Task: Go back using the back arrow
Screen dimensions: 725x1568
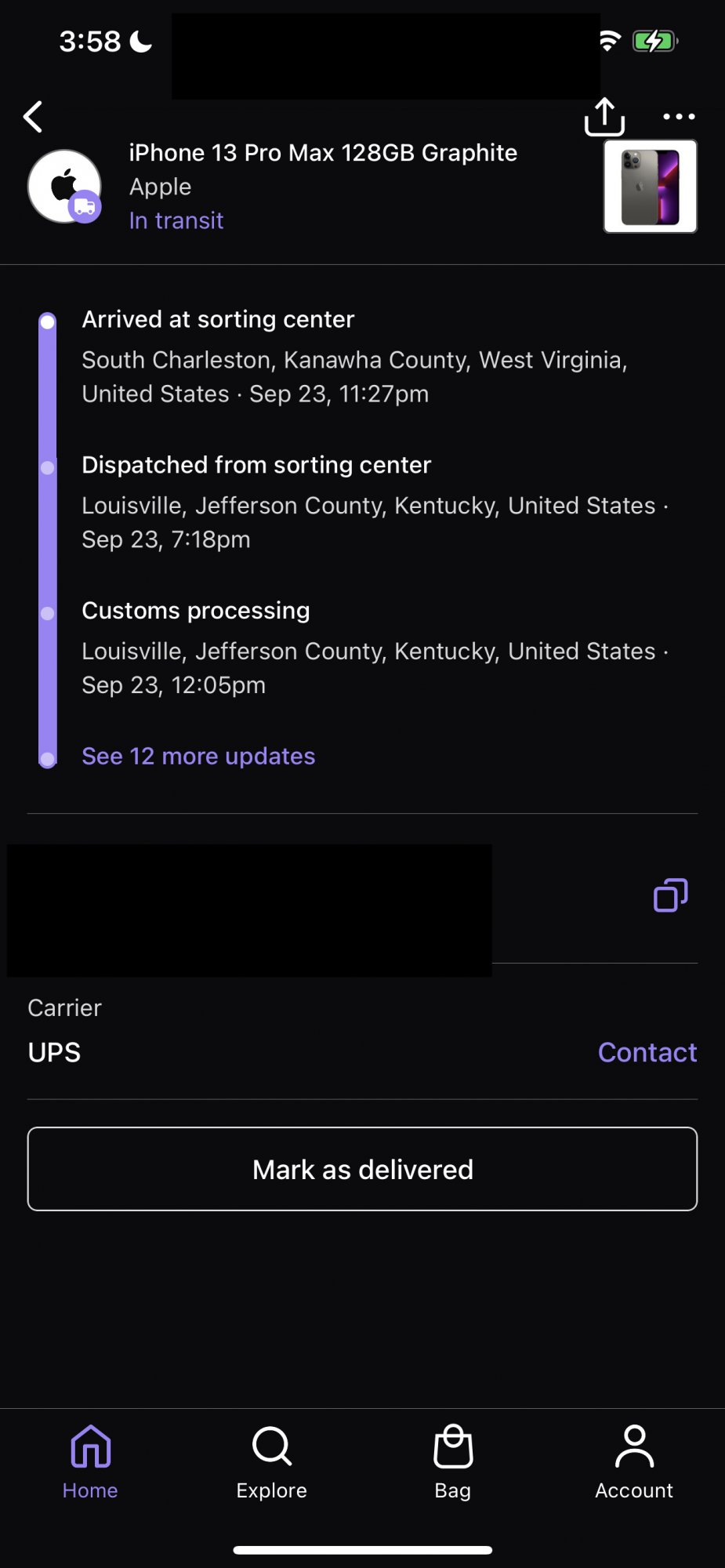Action: click(33, 118)
